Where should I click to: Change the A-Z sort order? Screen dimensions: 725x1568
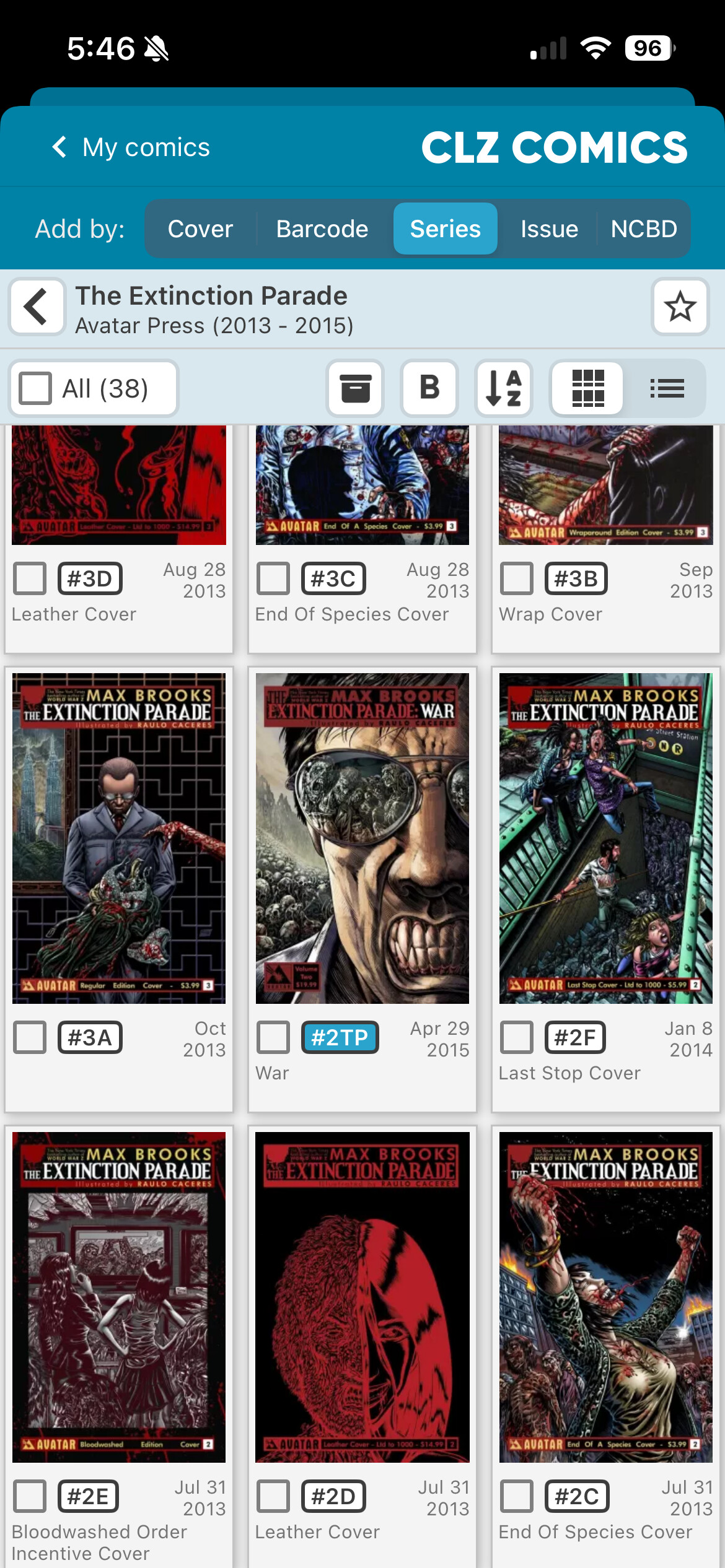[504, 388]
